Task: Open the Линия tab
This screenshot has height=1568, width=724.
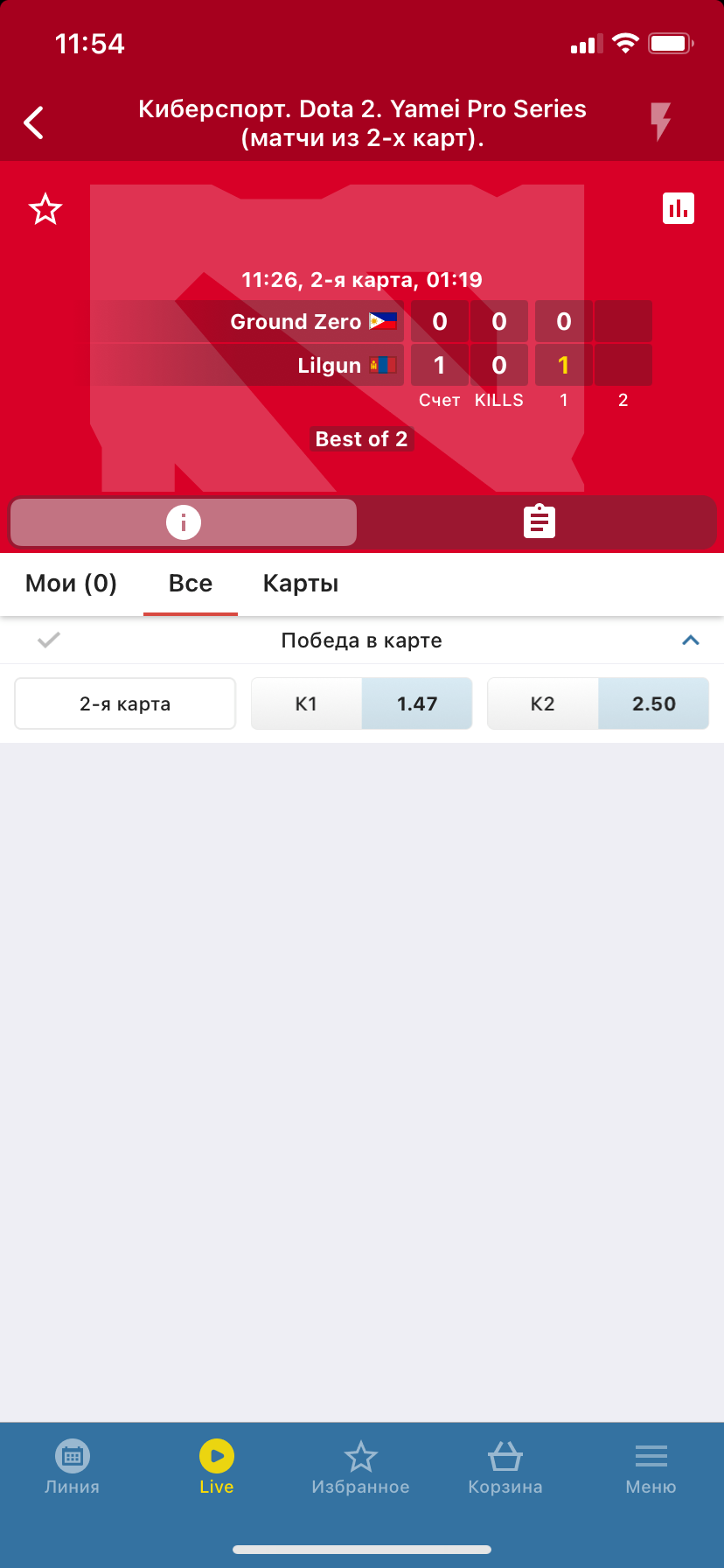Action: point(72,1466)
